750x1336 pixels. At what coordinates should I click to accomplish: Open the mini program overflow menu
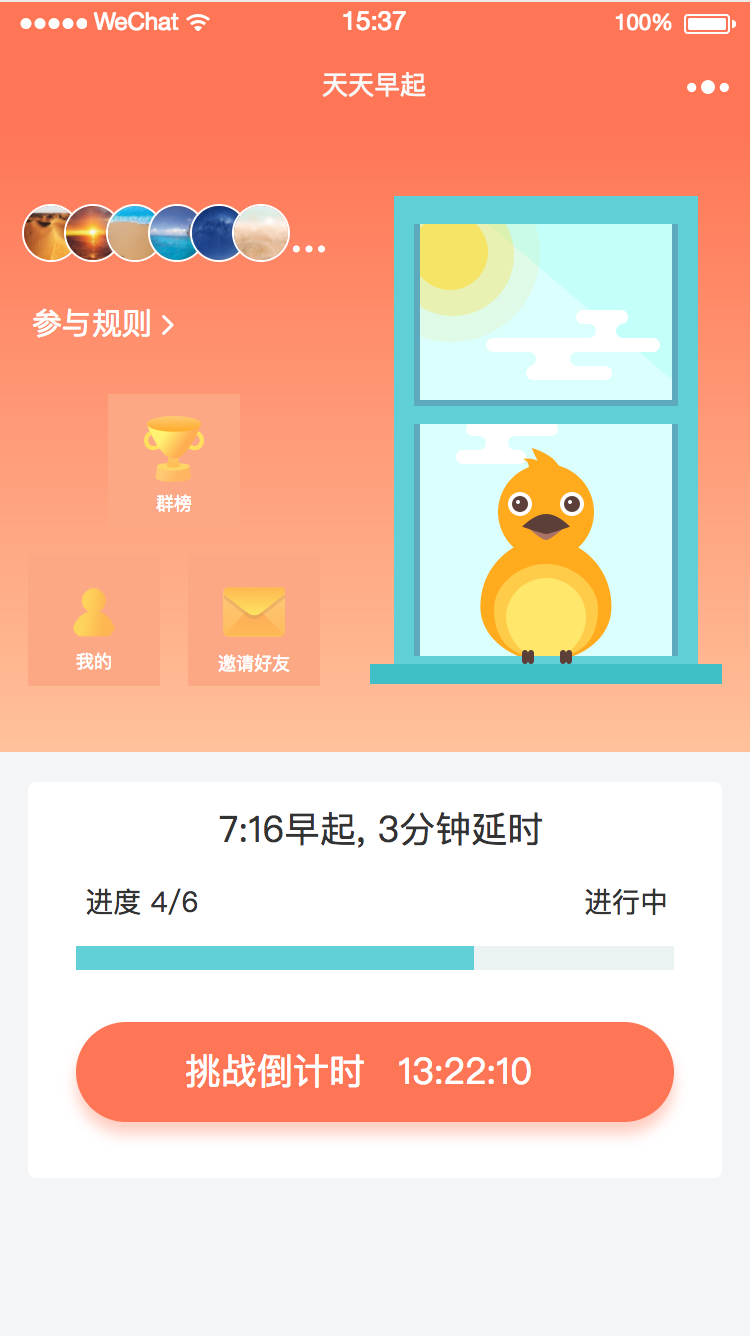708,87
